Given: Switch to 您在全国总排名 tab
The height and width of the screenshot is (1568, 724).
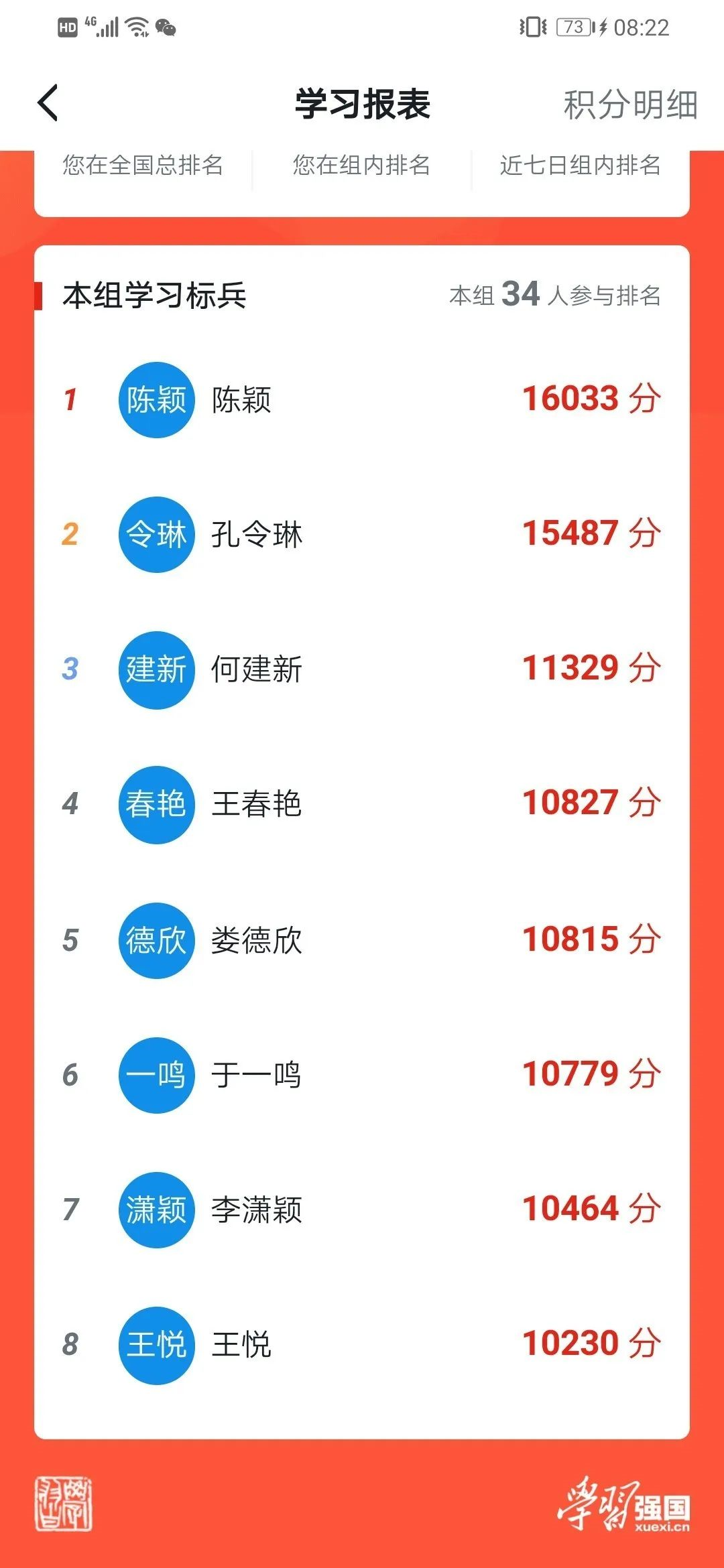Looking at the screenshot, I should 143,165.
